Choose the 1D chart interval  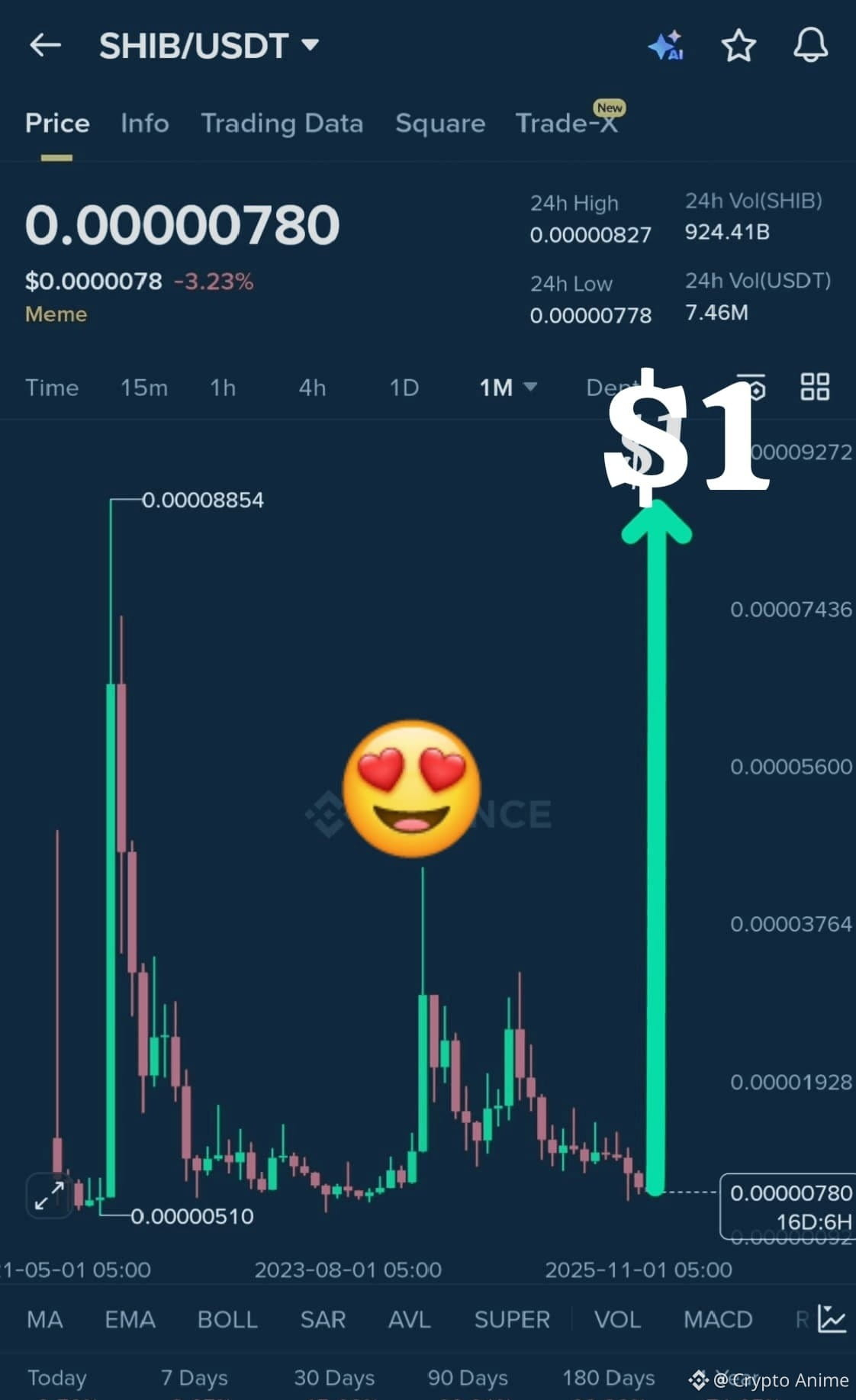coord(404,388)
